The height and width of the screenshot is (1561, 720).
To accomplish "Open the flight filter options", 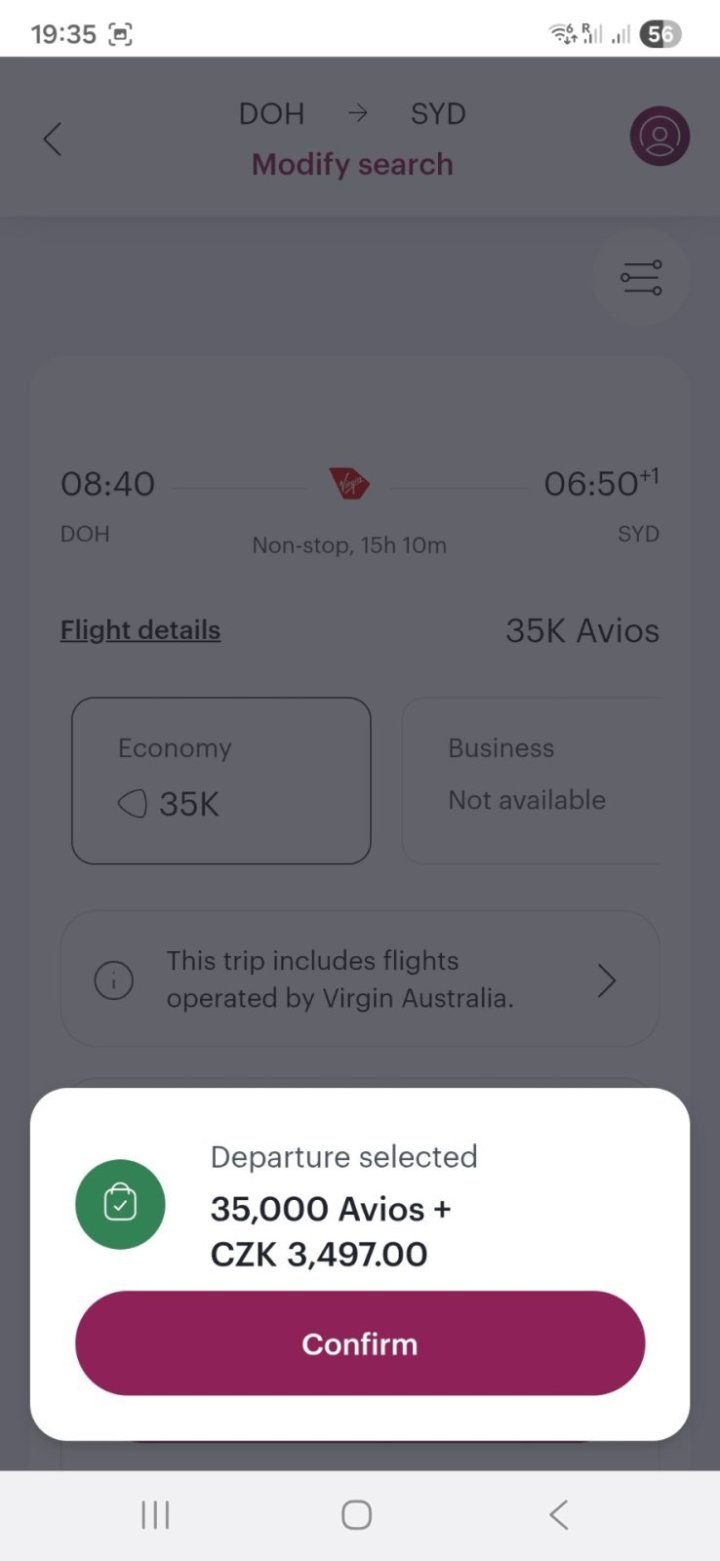I will [x=641, y=277].
